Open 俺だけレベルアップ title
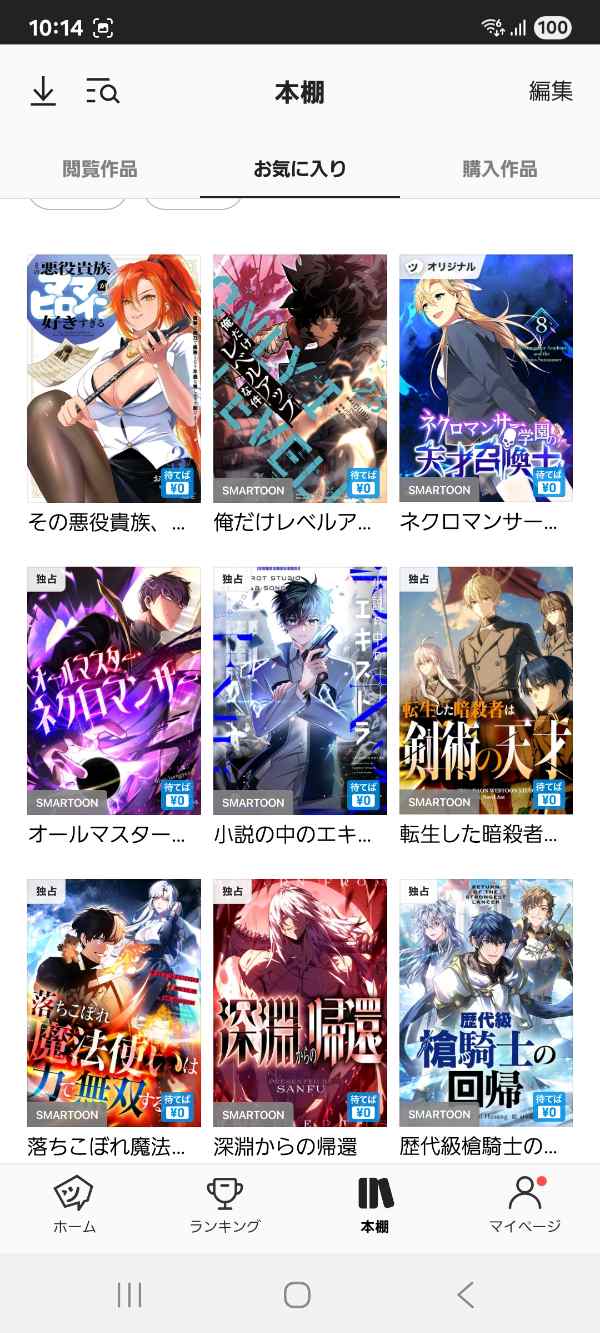The image size is (600, 1333). click(300, 378)
